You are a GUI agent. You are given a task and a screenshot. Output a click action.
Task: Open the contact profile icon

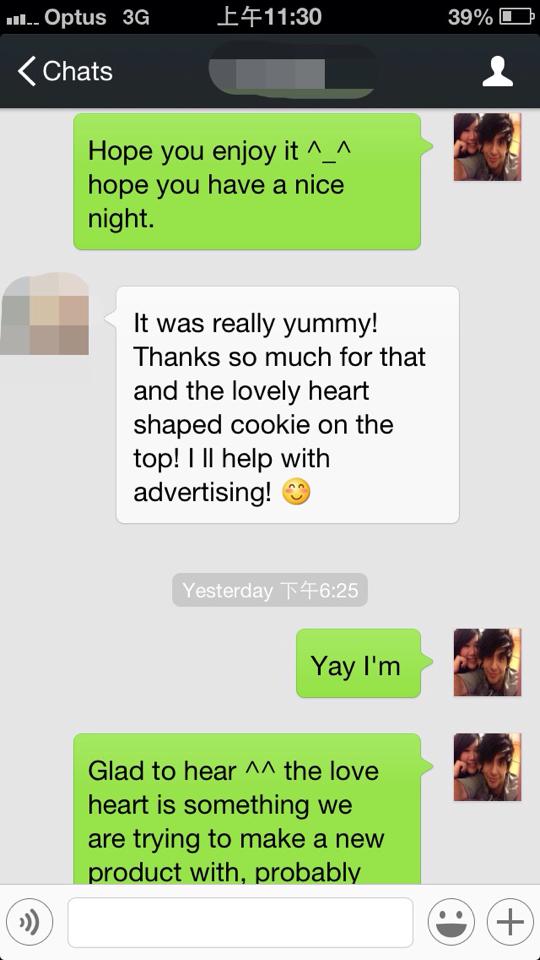[x=497, y=72]
